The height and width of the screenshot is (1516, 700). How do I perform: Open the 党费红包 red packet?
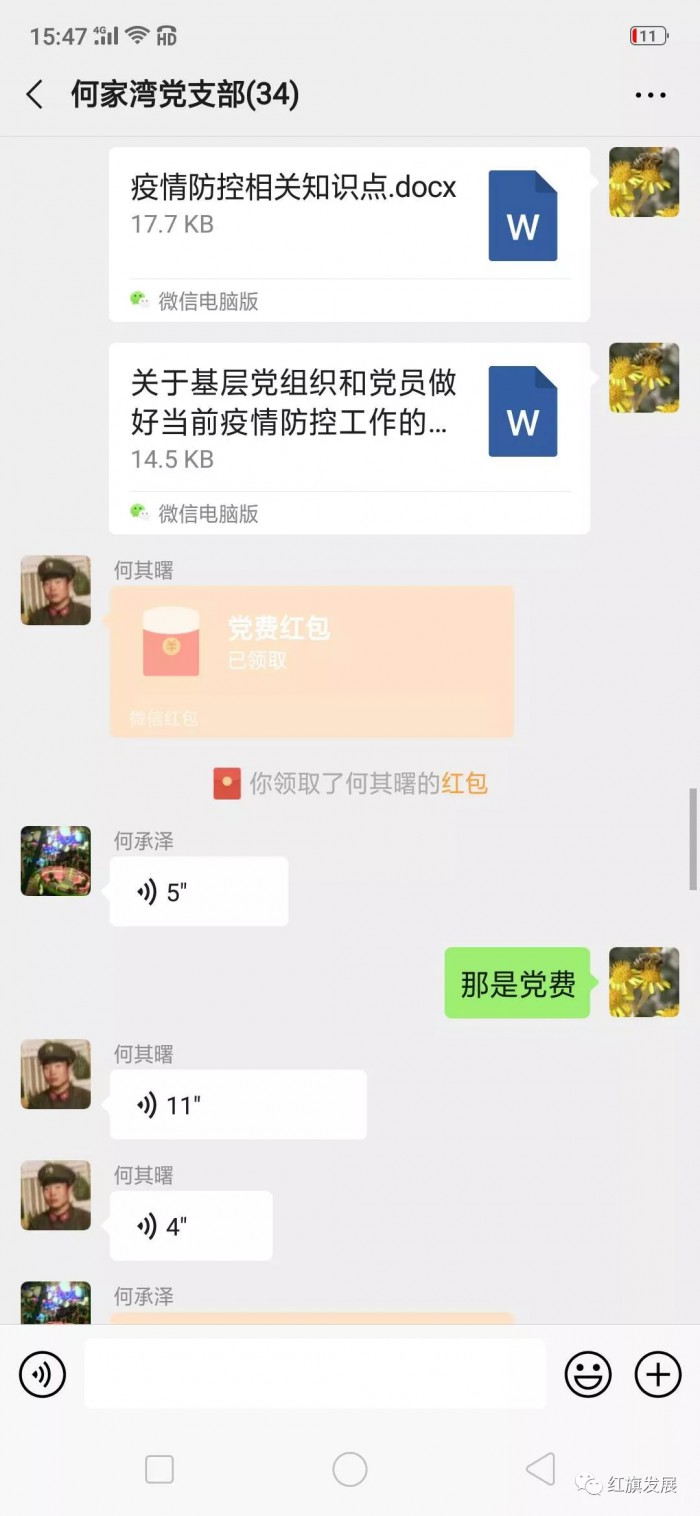[311, 661]
